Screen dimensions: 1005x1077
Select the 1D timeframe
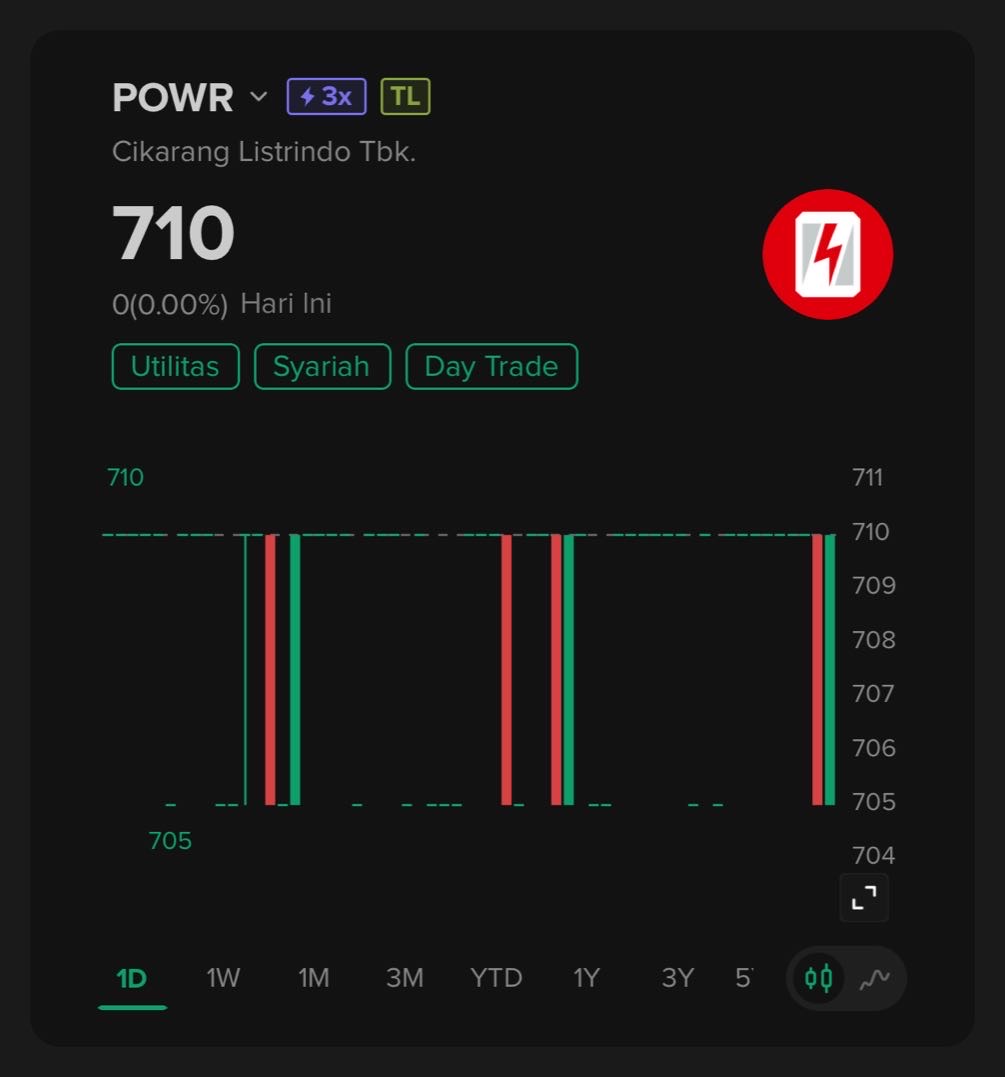(132, 978)
